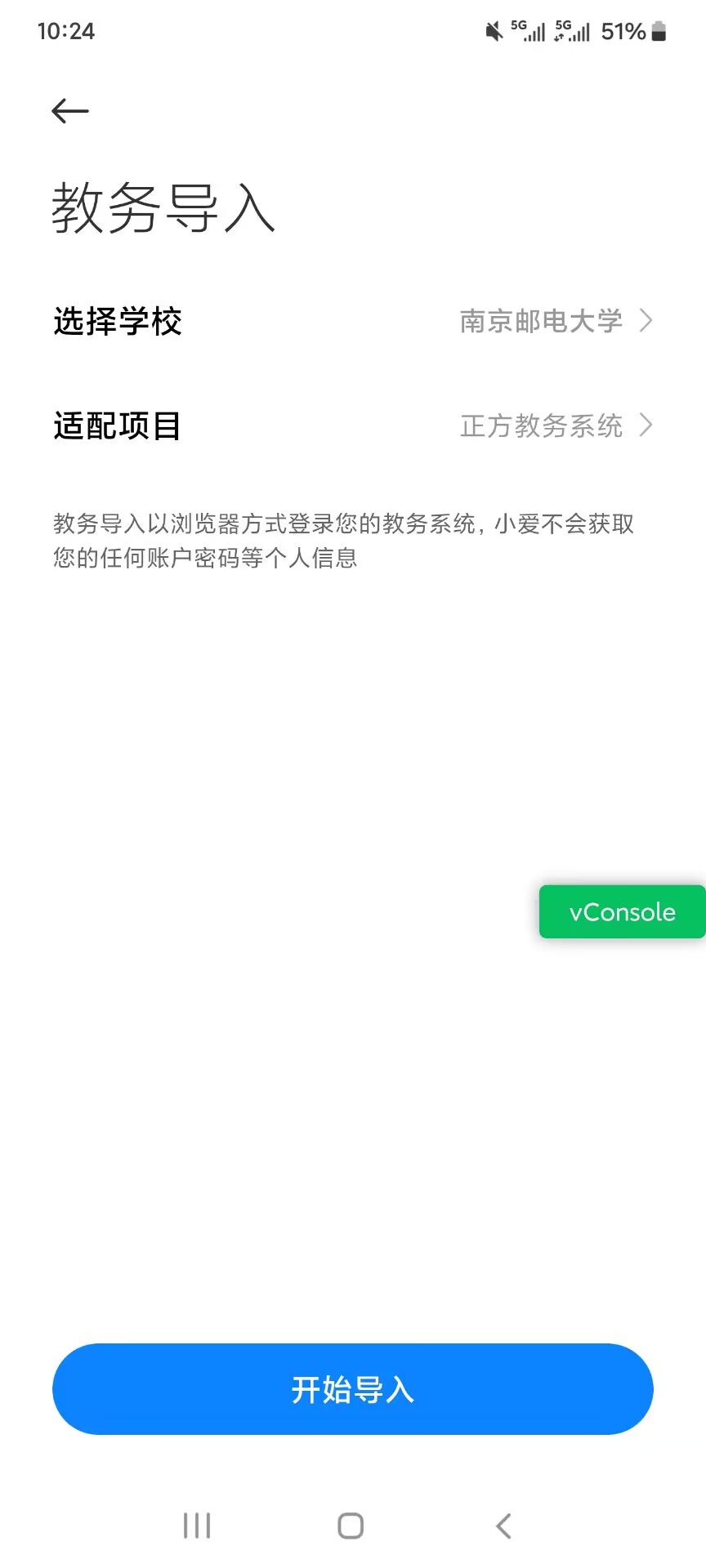Go back using the top arrow
This screenshot has height=1568, width=706.
point(69,111)
